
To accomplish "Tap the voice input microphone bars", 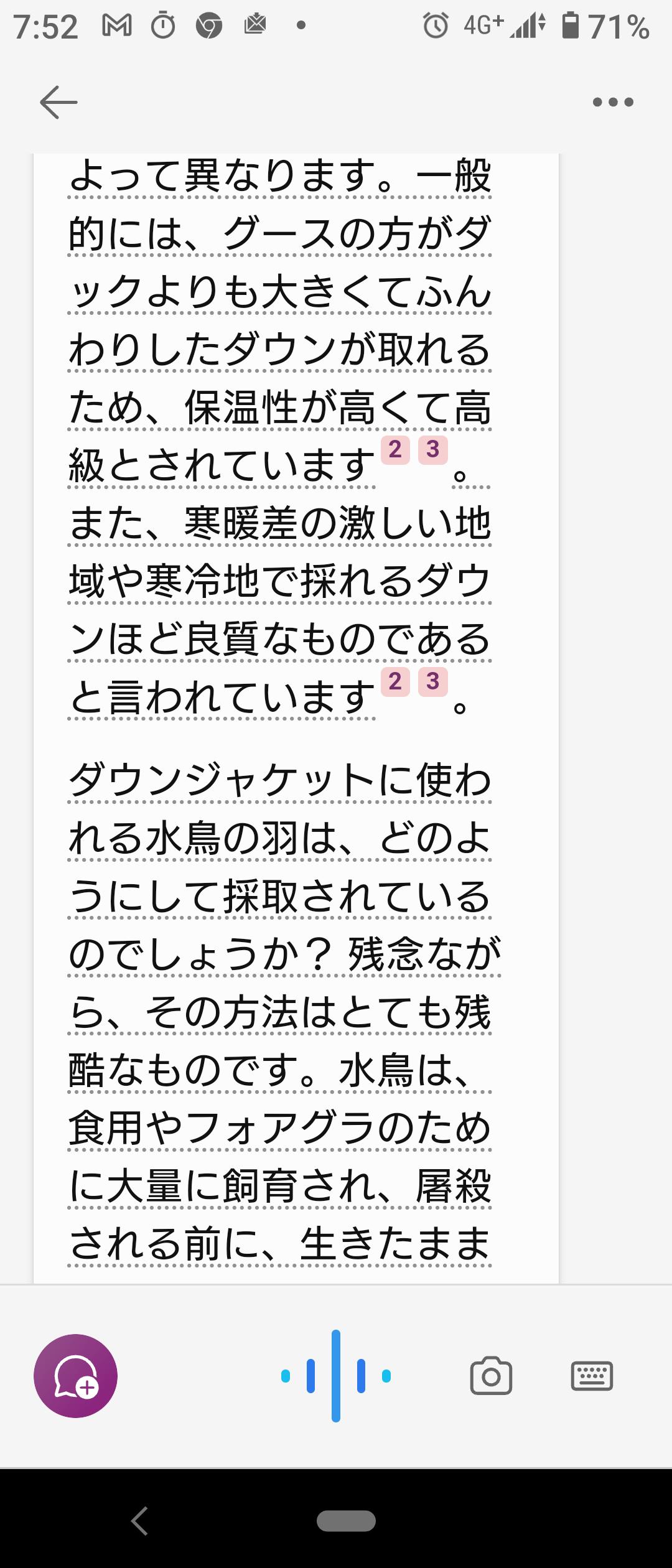I will (x=336, y=1376).
